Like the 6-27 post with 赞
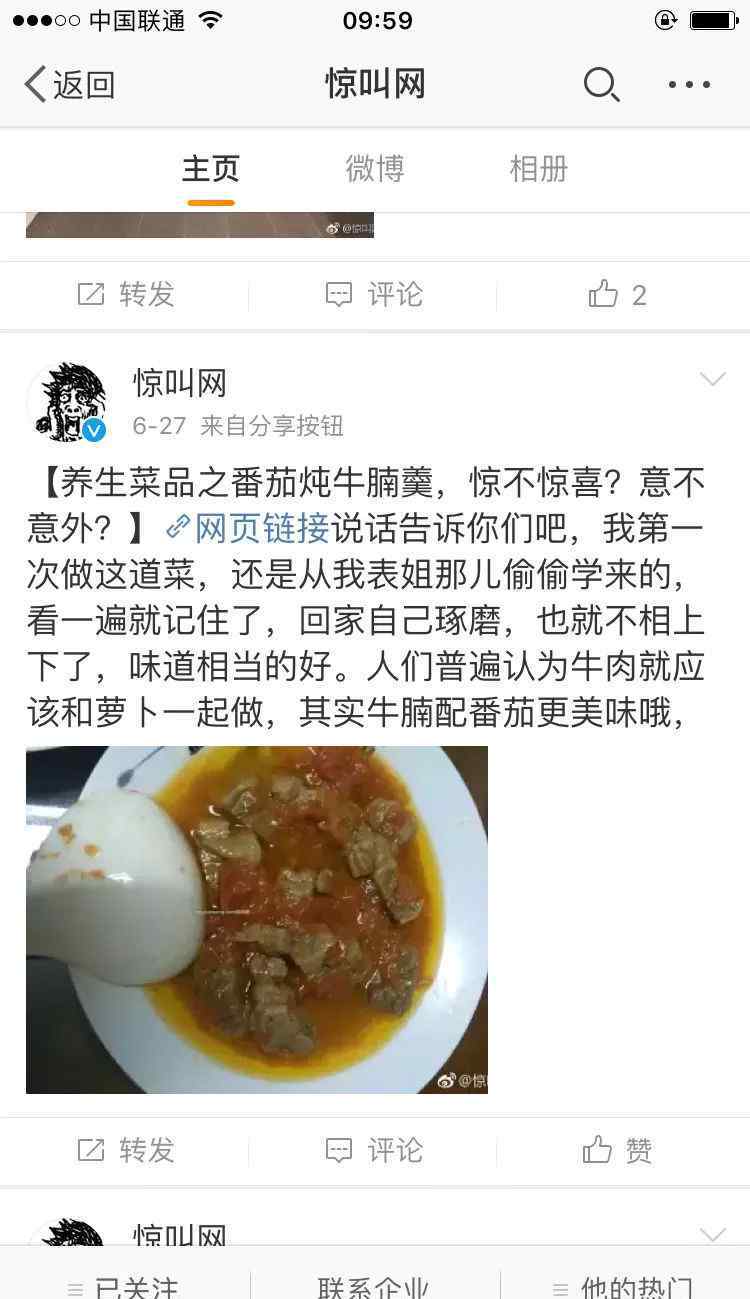 pyautogui.click(x=619, y=1151)
